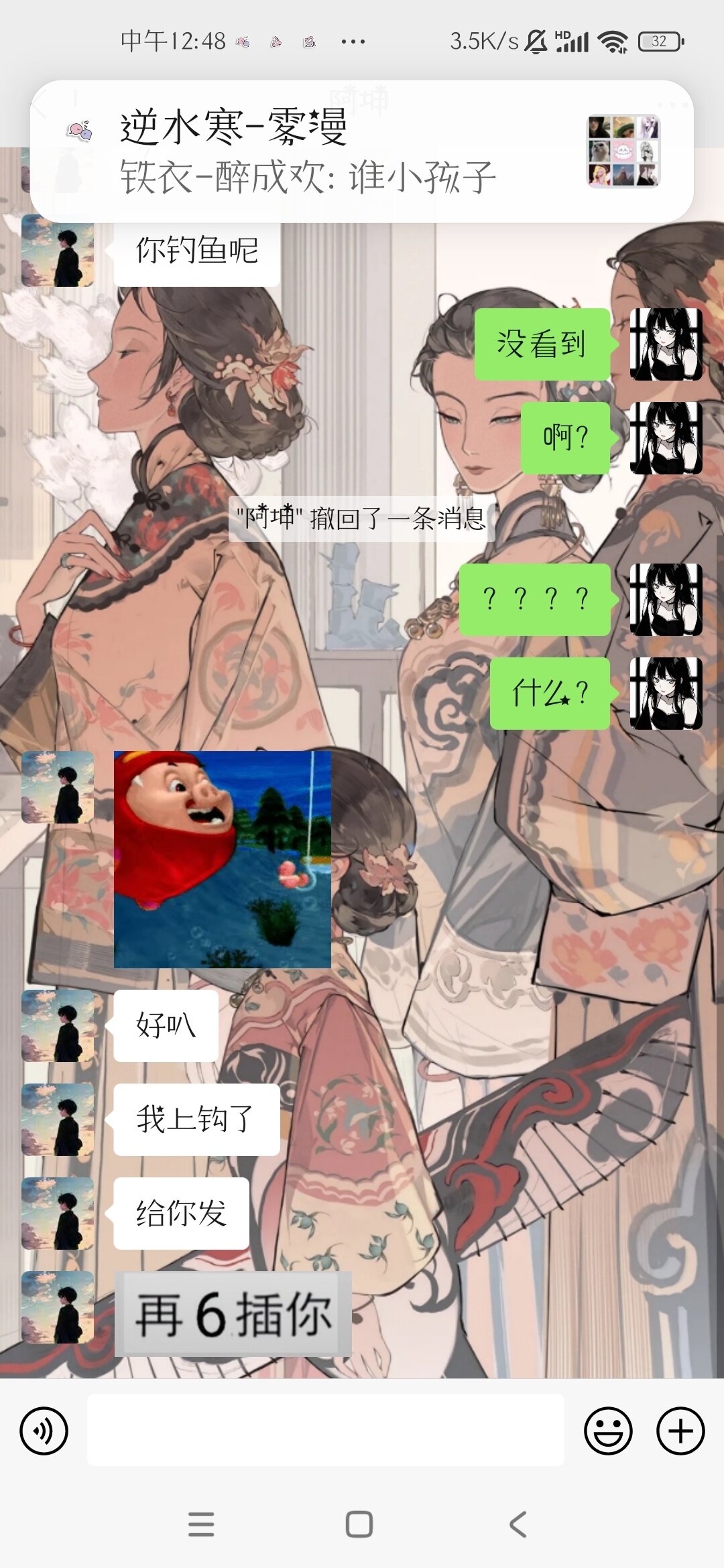Open my avatar beside 没看到
Viewport: 724px width, 1568px height.
(666, 344)
